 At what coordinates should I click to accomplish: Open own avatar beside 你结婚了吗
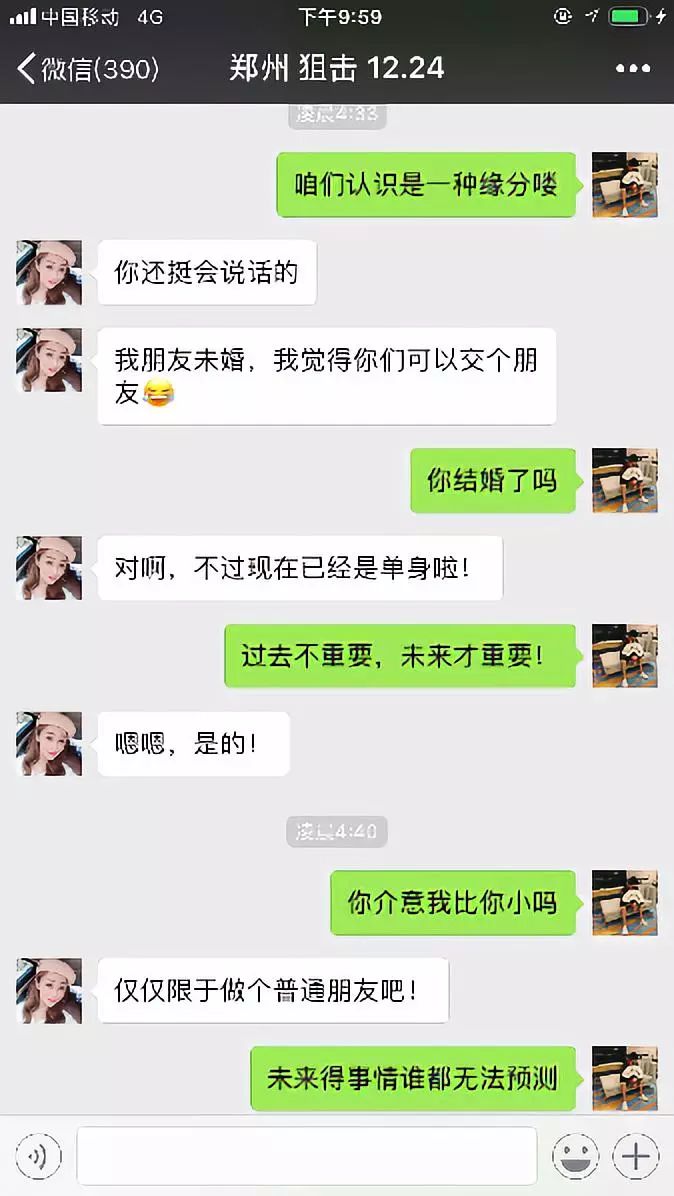[x=624, y=480]
